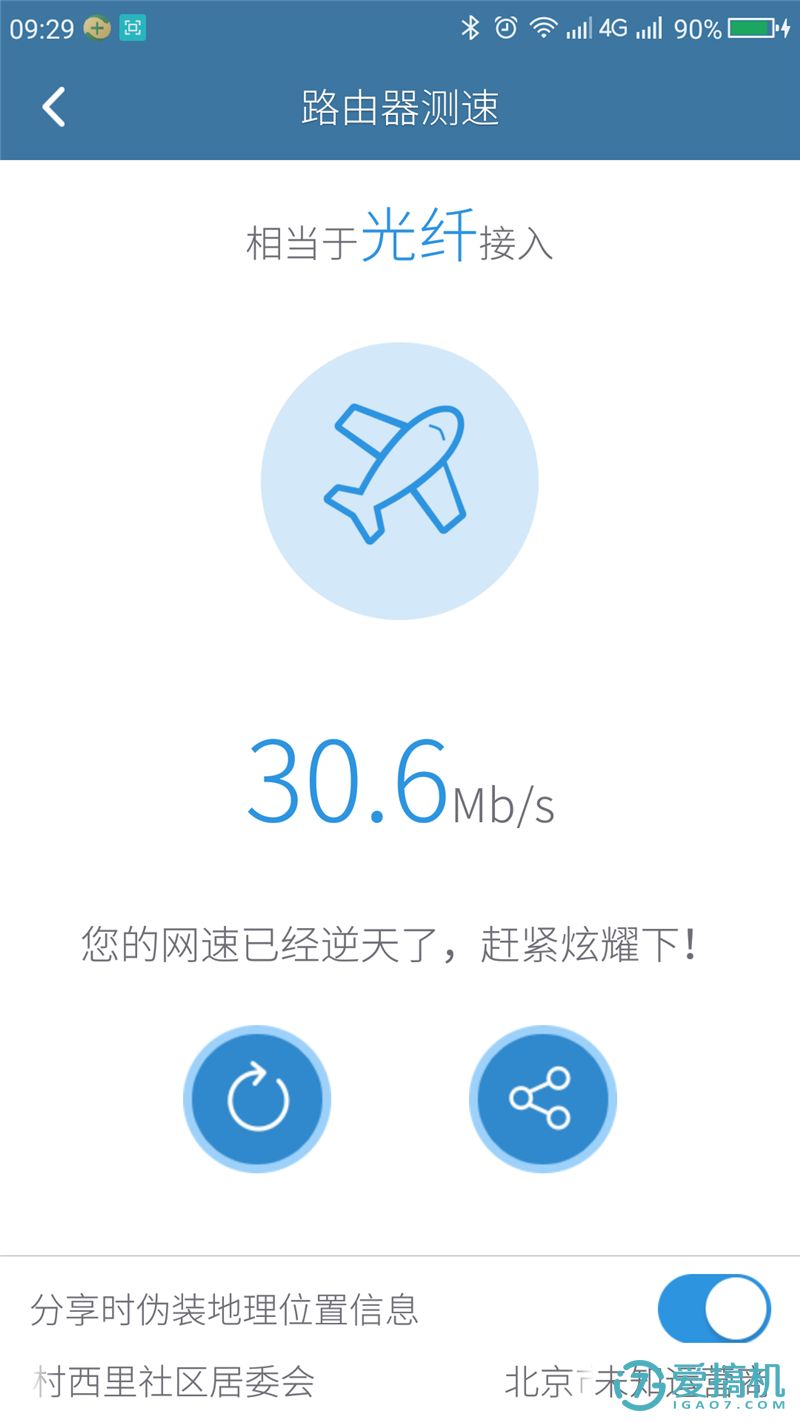Rerun the speed test with the refresh button
Viewport: 800px width, 1422px height.
[x=257, y=1099]
